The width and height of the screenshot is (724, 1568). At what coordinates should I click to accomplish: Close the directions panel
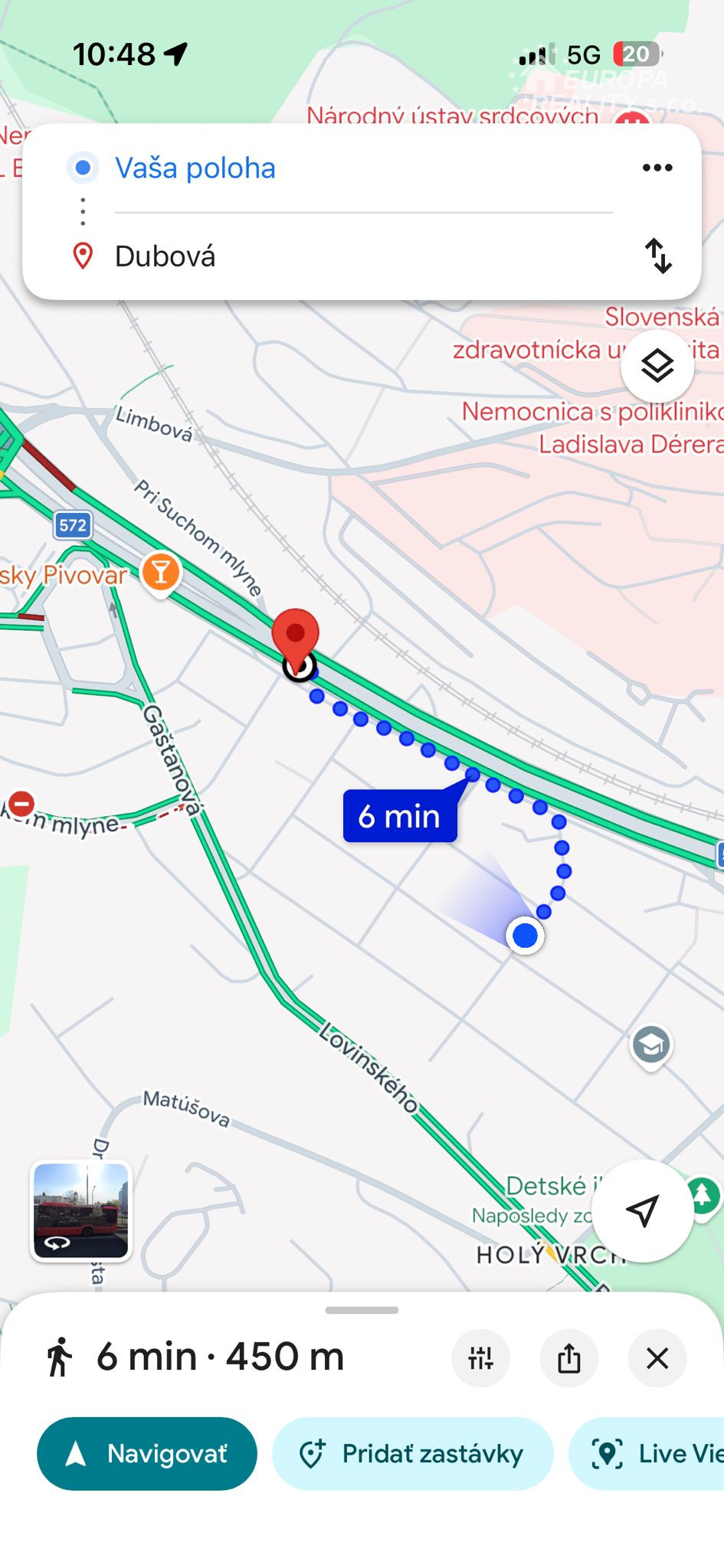(657, 1359)
